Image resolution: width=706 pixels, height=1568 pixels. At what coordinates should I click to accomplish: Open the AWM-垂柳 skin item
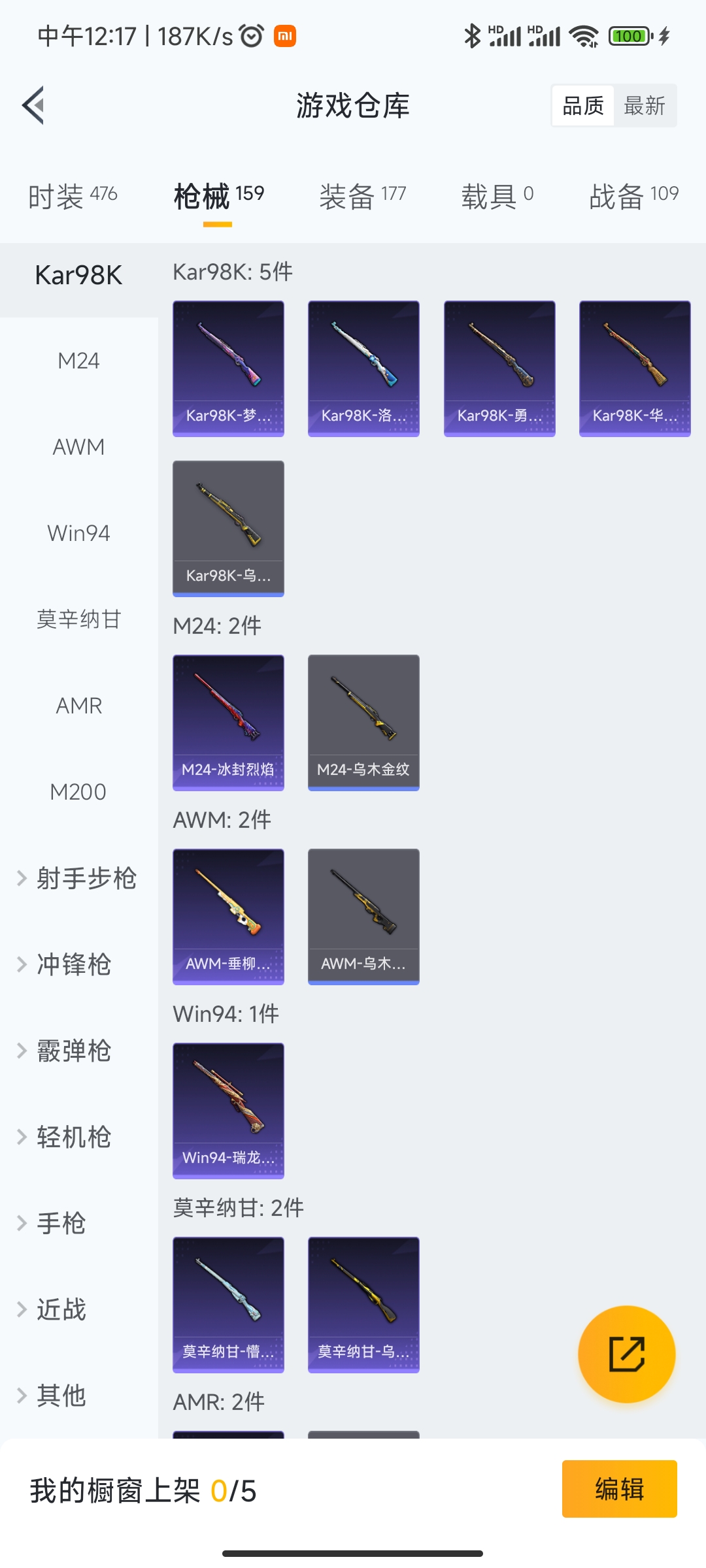[228, 917]
